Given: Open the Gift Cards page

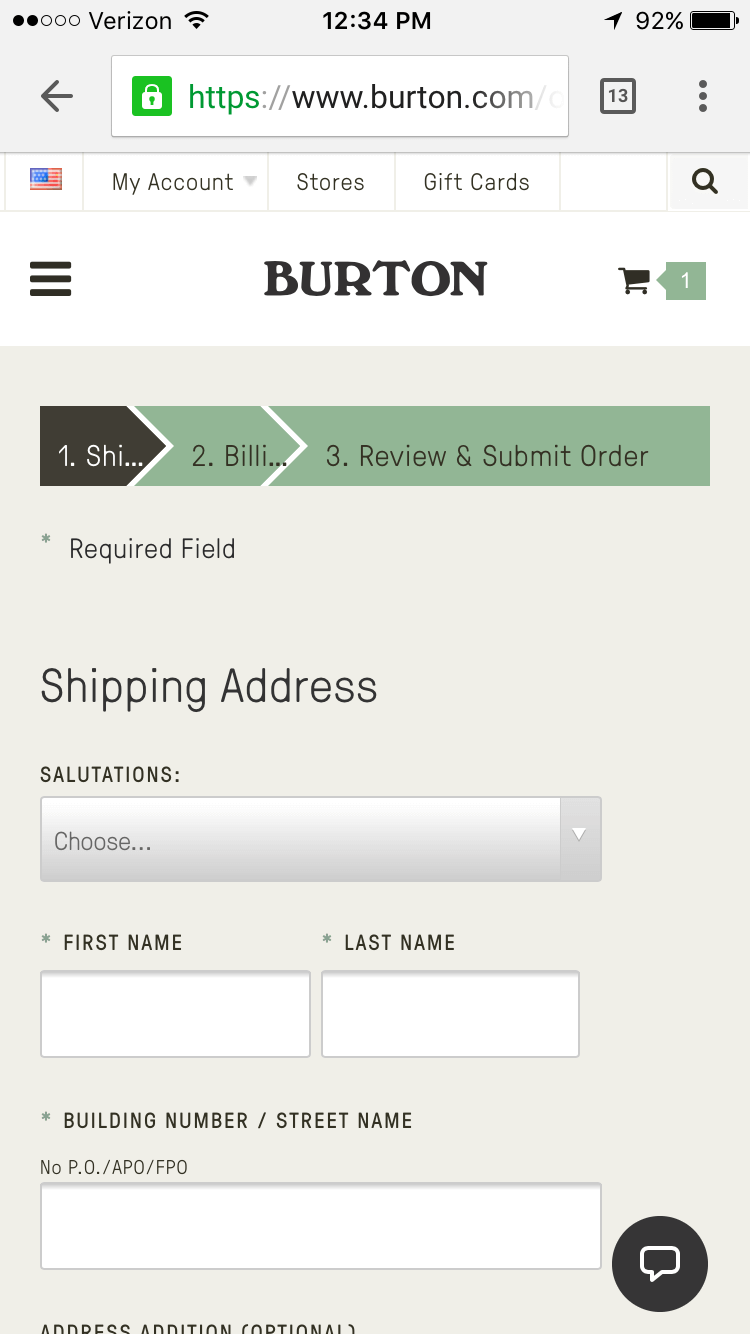Looking at the screenshot, I should point(476,182).
